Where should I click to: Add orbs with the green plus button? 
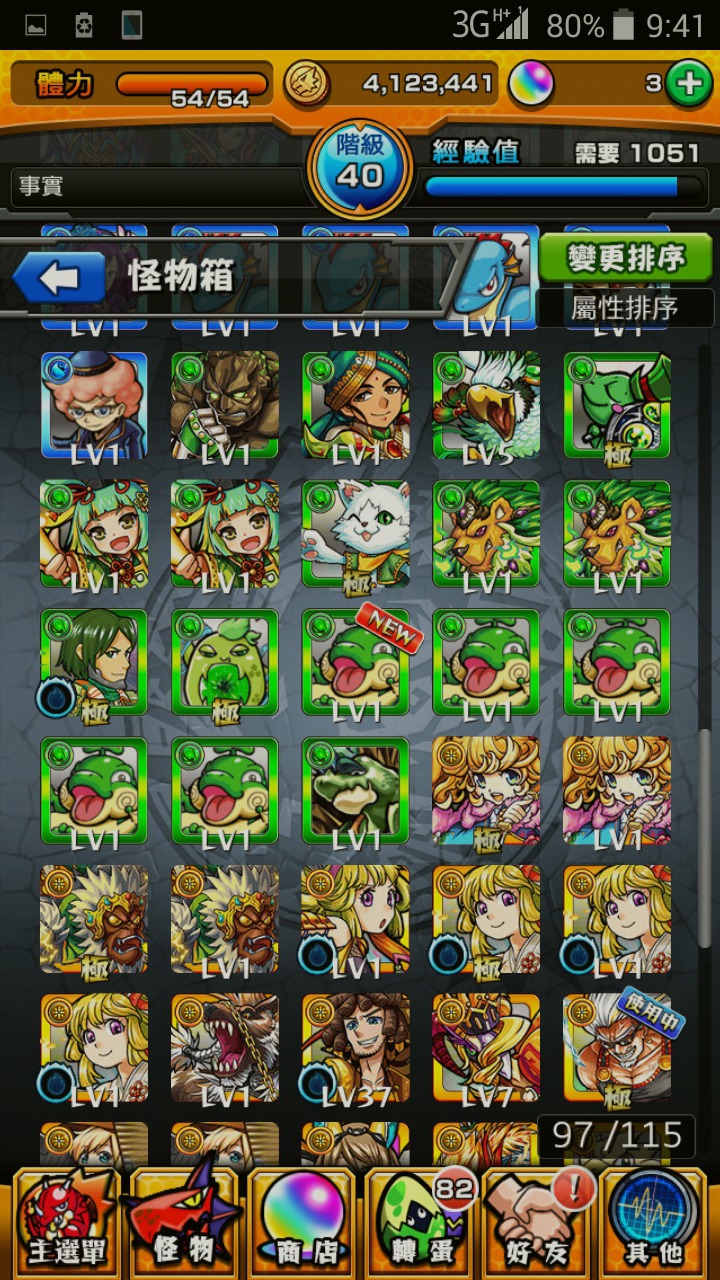tap(689, 85)
